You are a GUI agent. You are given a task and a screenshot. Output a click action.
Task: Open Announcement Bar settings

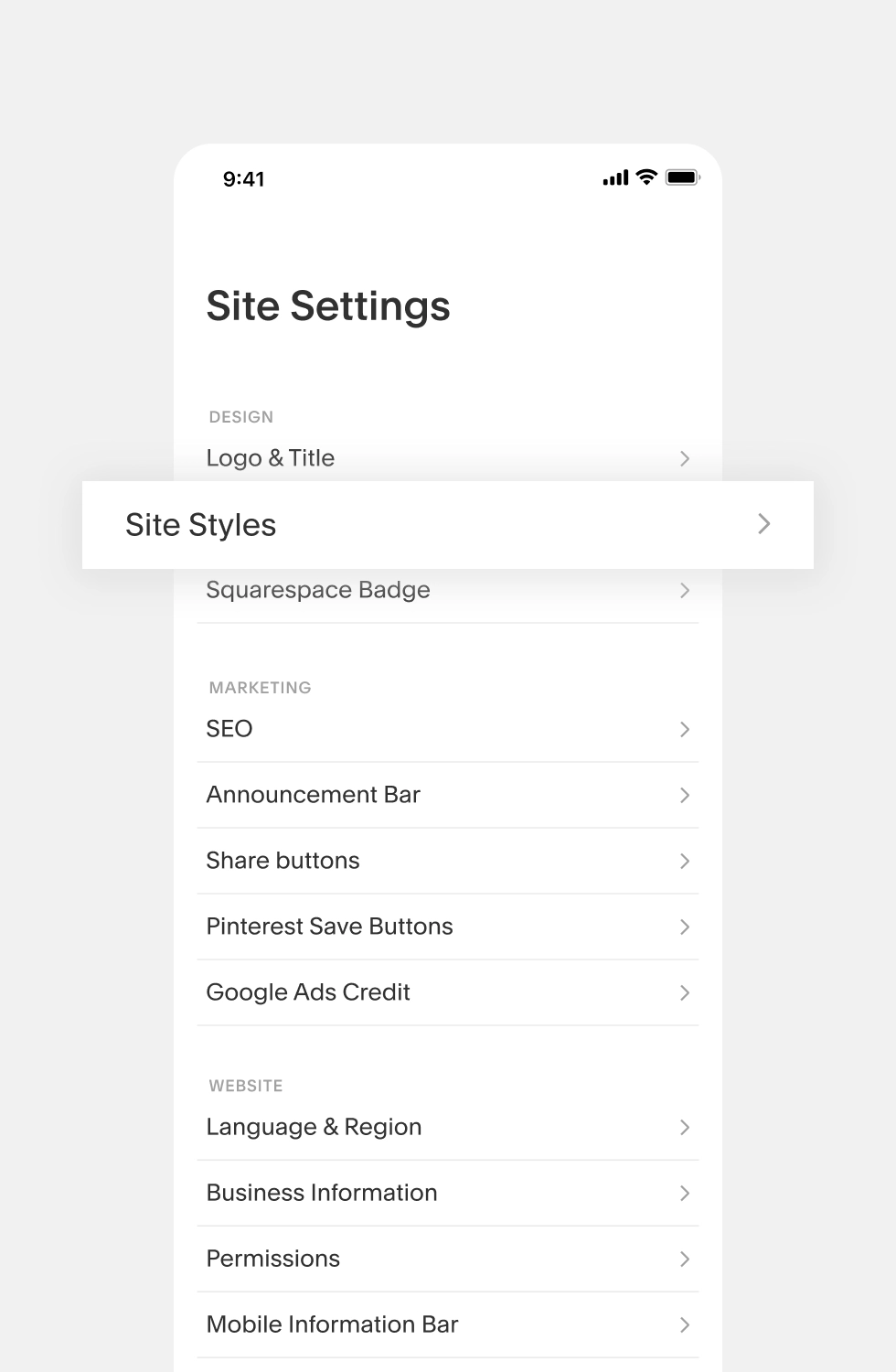coord(448,795)
